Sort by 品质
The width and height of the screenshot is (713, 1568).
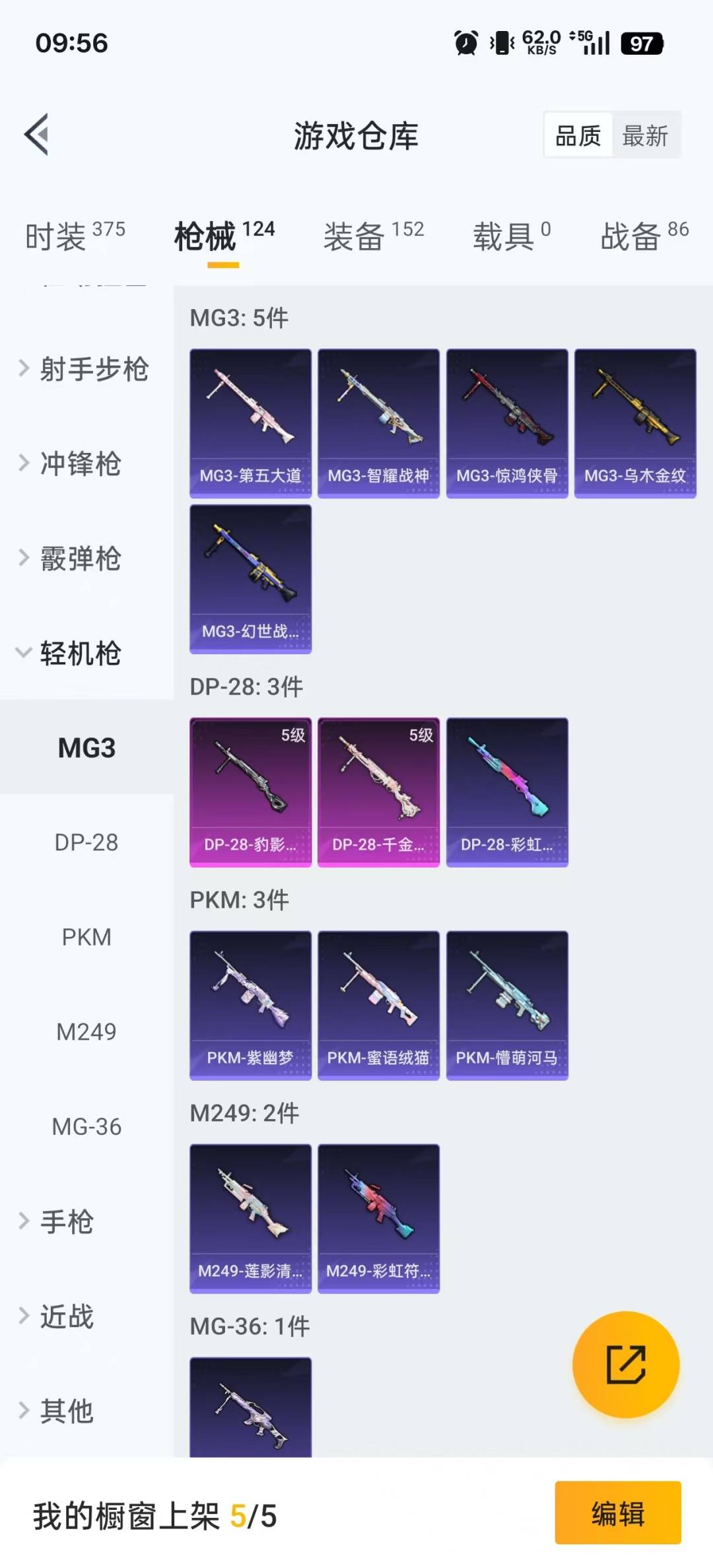[578, 136]
